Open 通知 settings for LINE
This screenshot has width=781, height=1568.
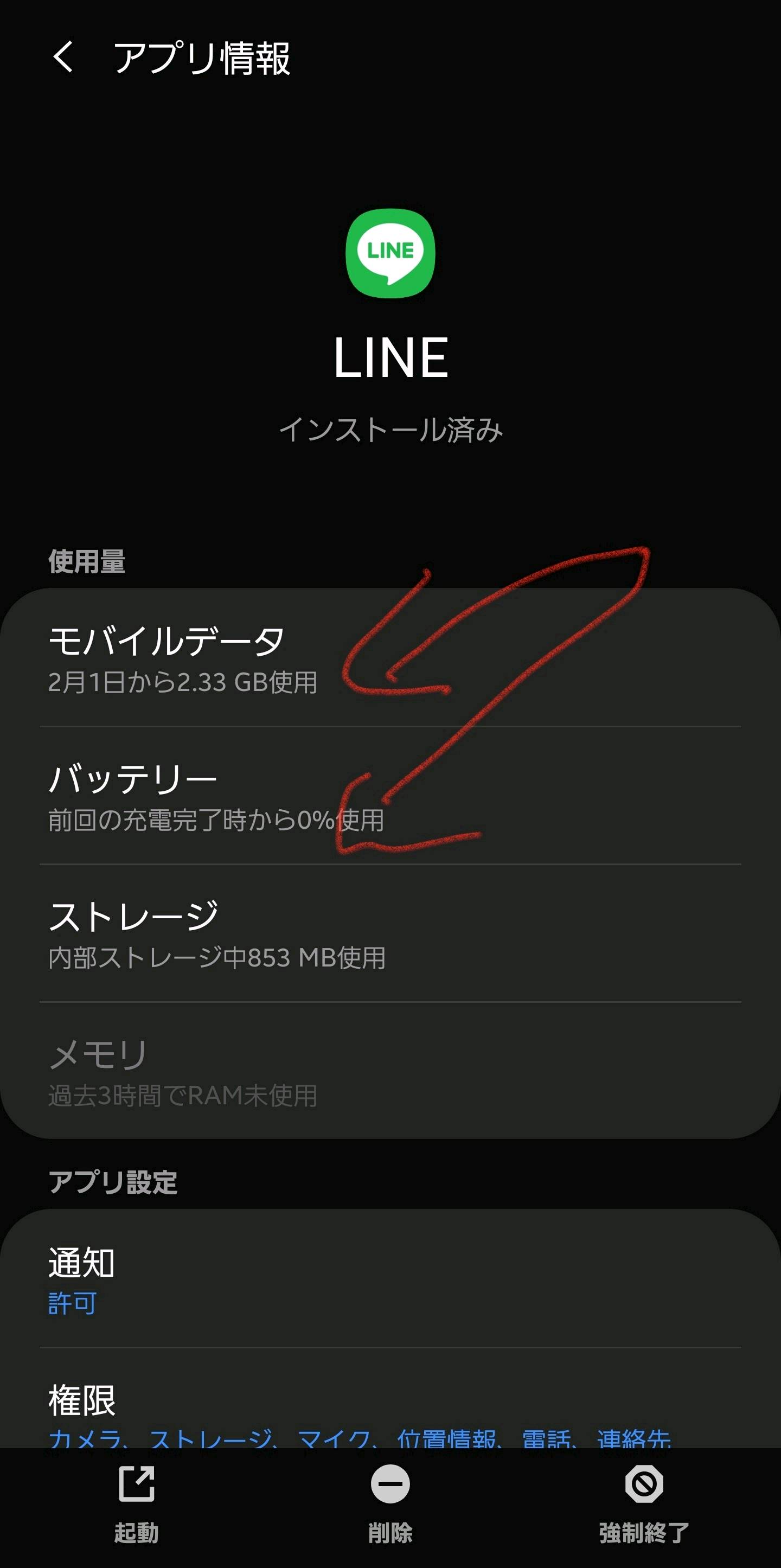pyautogui.click(x=390, y=1278)
